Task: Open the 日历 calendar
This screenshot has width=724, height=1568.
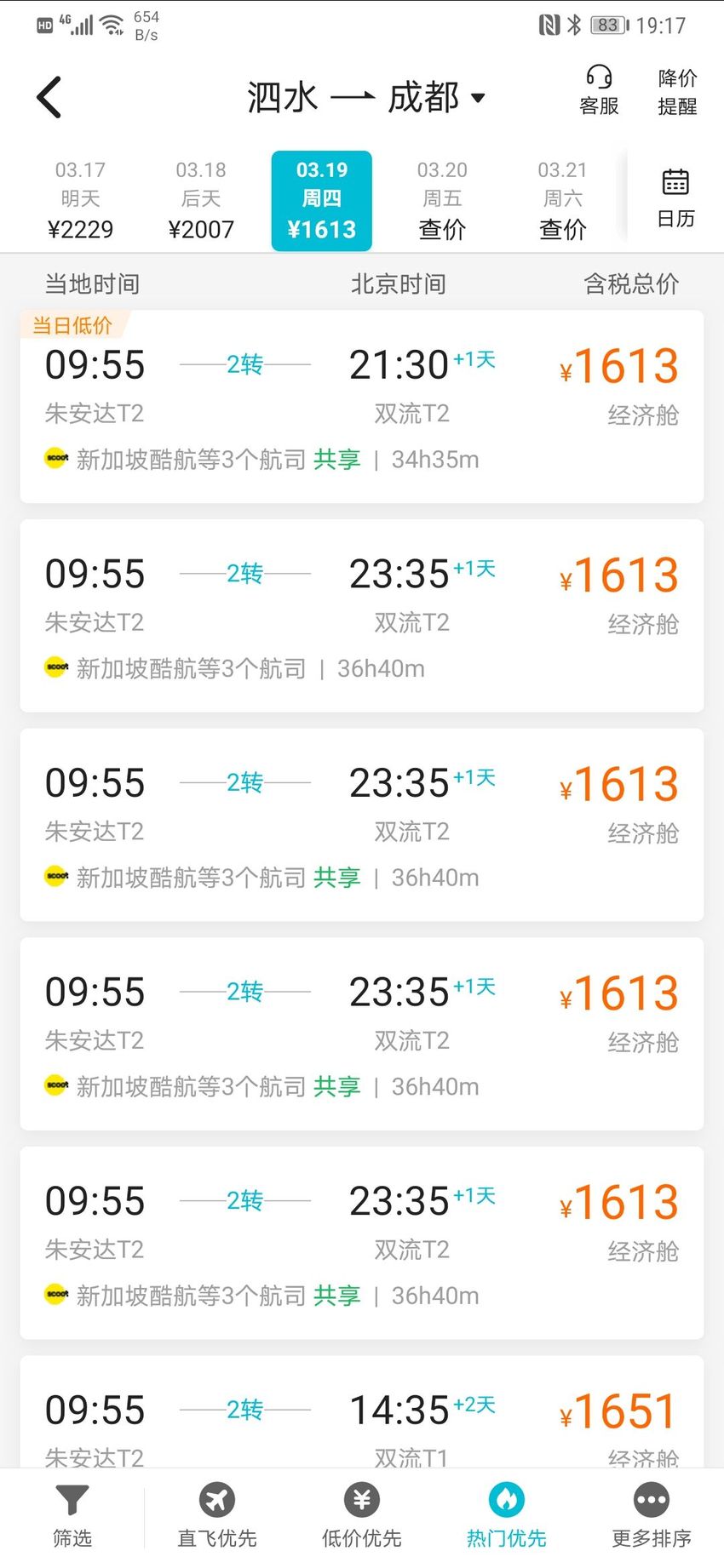Action: coord(675,197)
